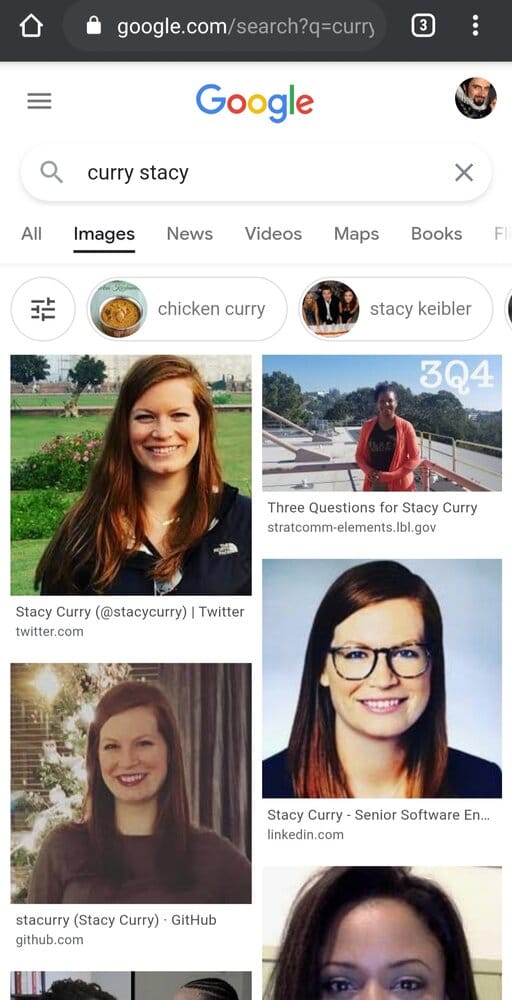Open the tab switcher showing 3 tabs
The height and width of the screenshot is (1000, 512).
tap(423, 26)
